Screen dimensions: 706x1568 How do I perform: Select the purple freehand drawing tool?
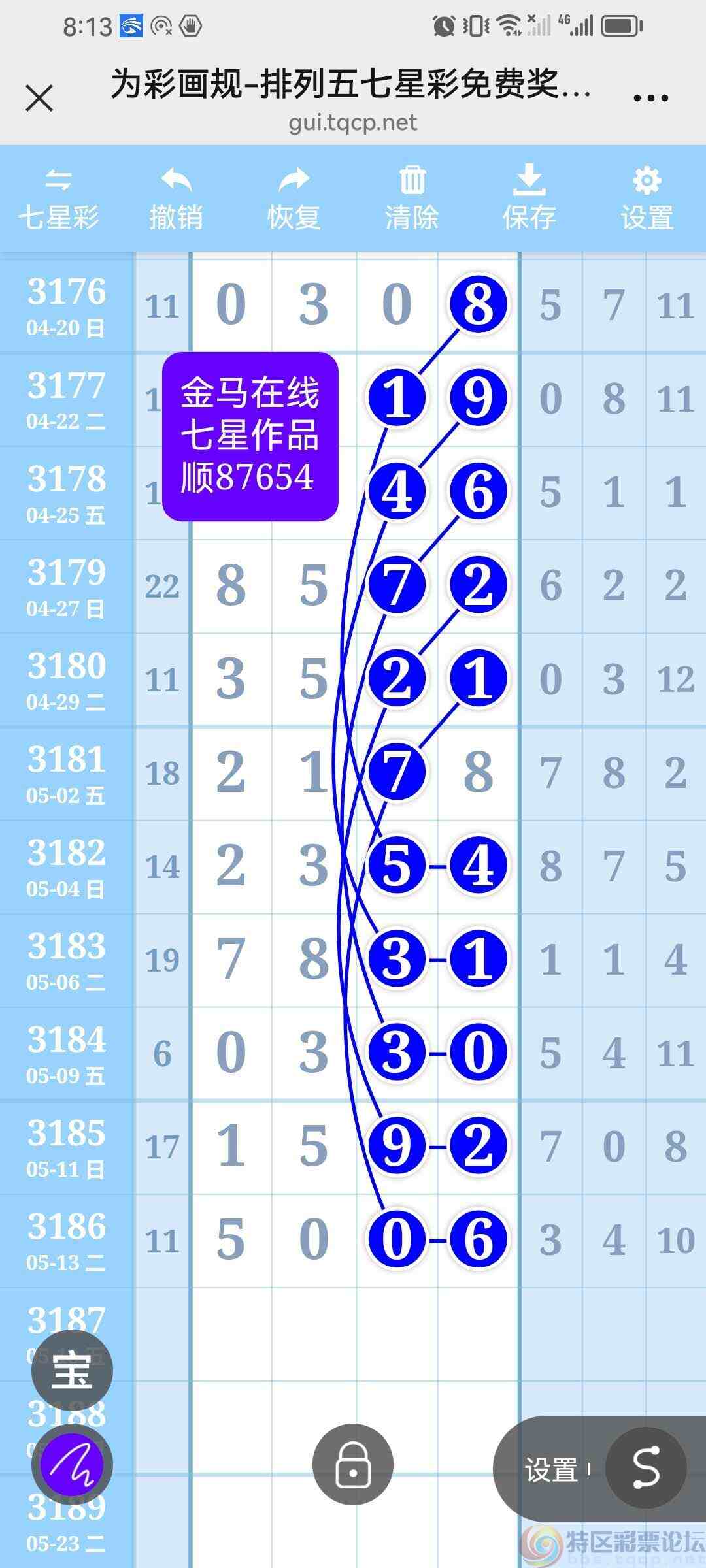click(x=72, y=1465)
